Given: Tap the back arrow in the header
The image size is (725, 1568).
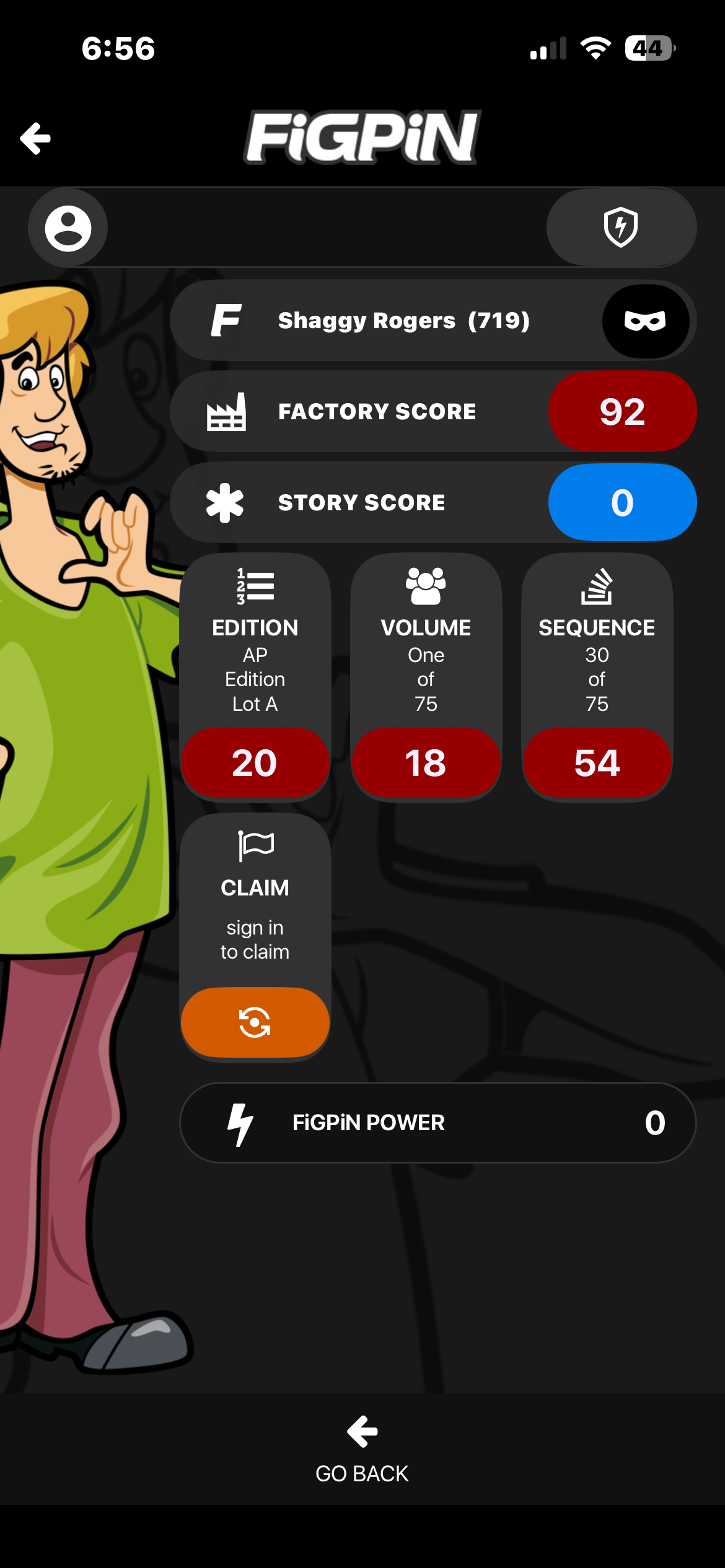Looking at the screenshot, I should [x=35, y=137].
